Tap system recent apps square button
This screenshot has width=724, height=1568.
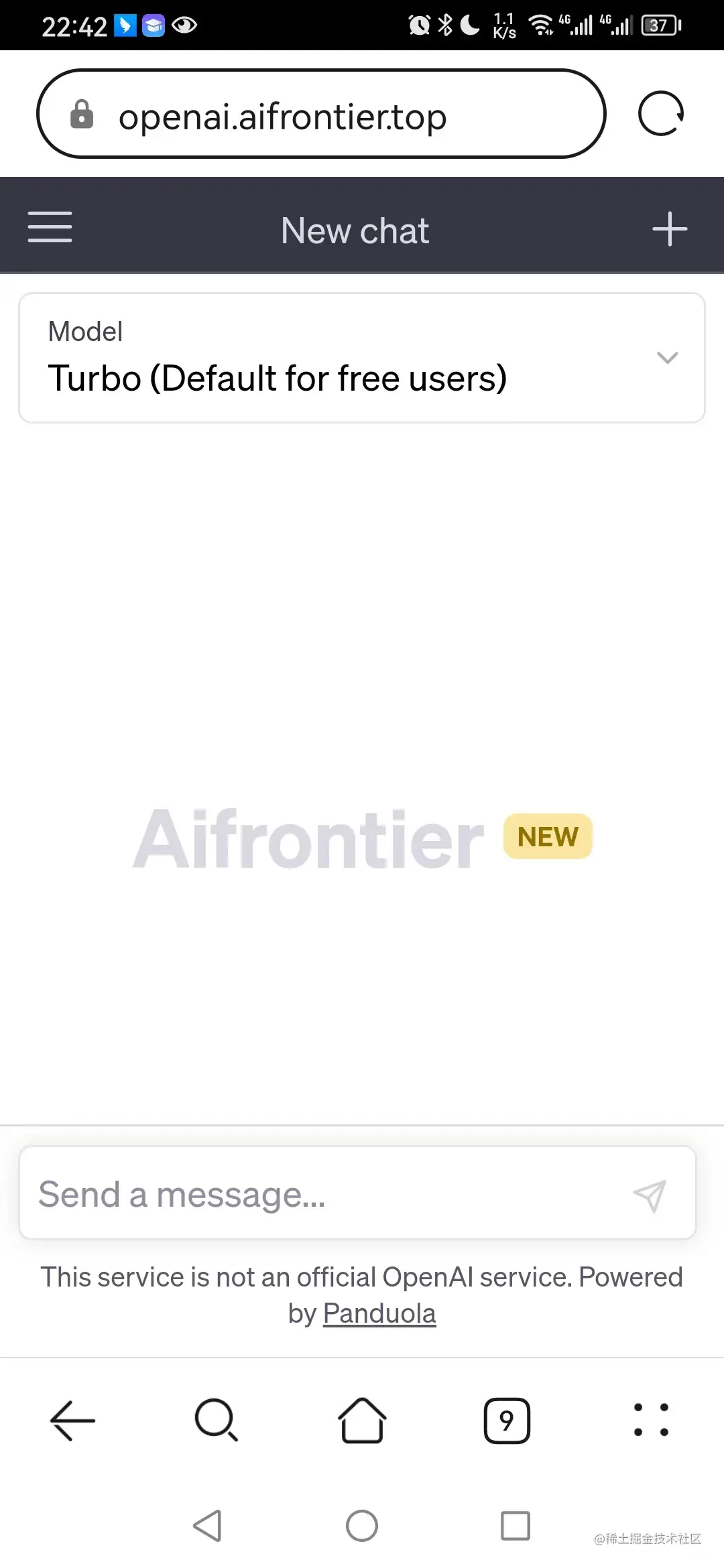point(516,1526)
